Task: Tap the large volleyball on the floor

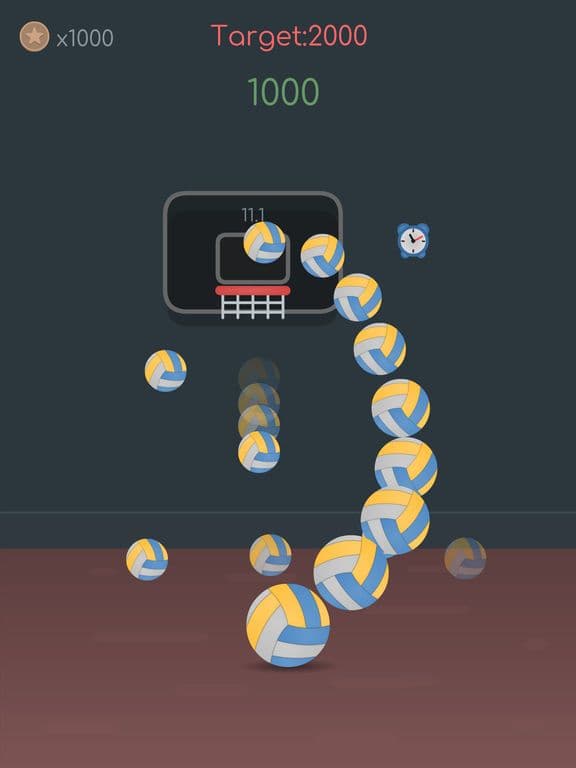Action: pyautogui.click(x=288, y=625)
